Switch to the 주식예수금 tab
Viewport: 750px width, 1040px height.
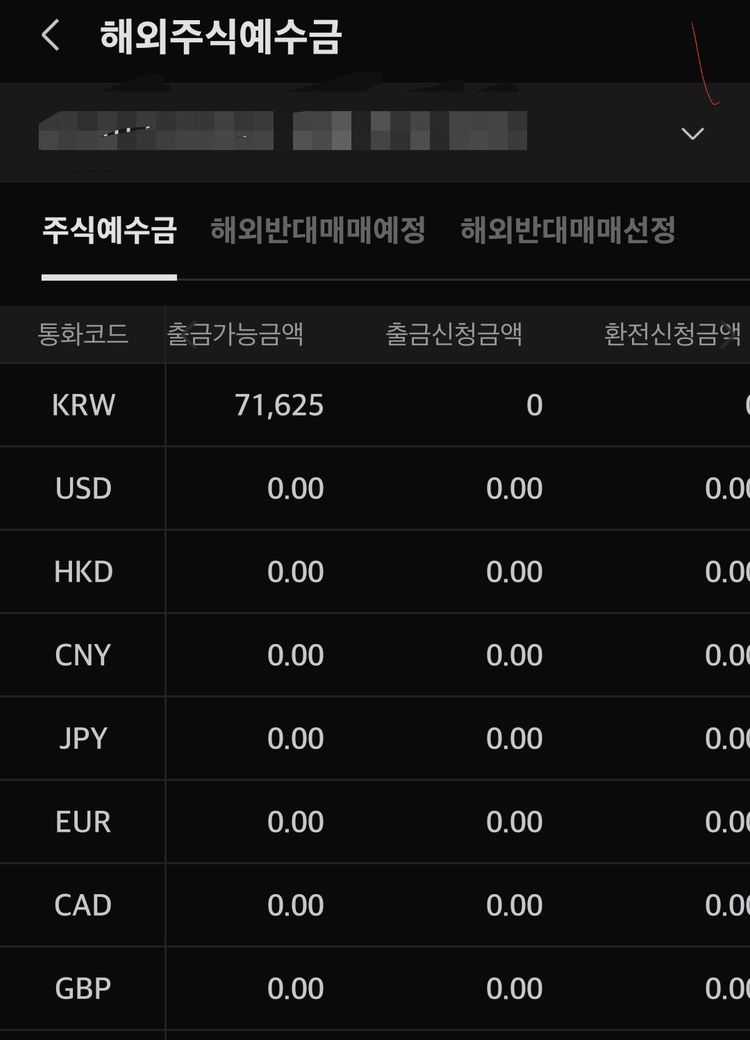pos(109,231)
